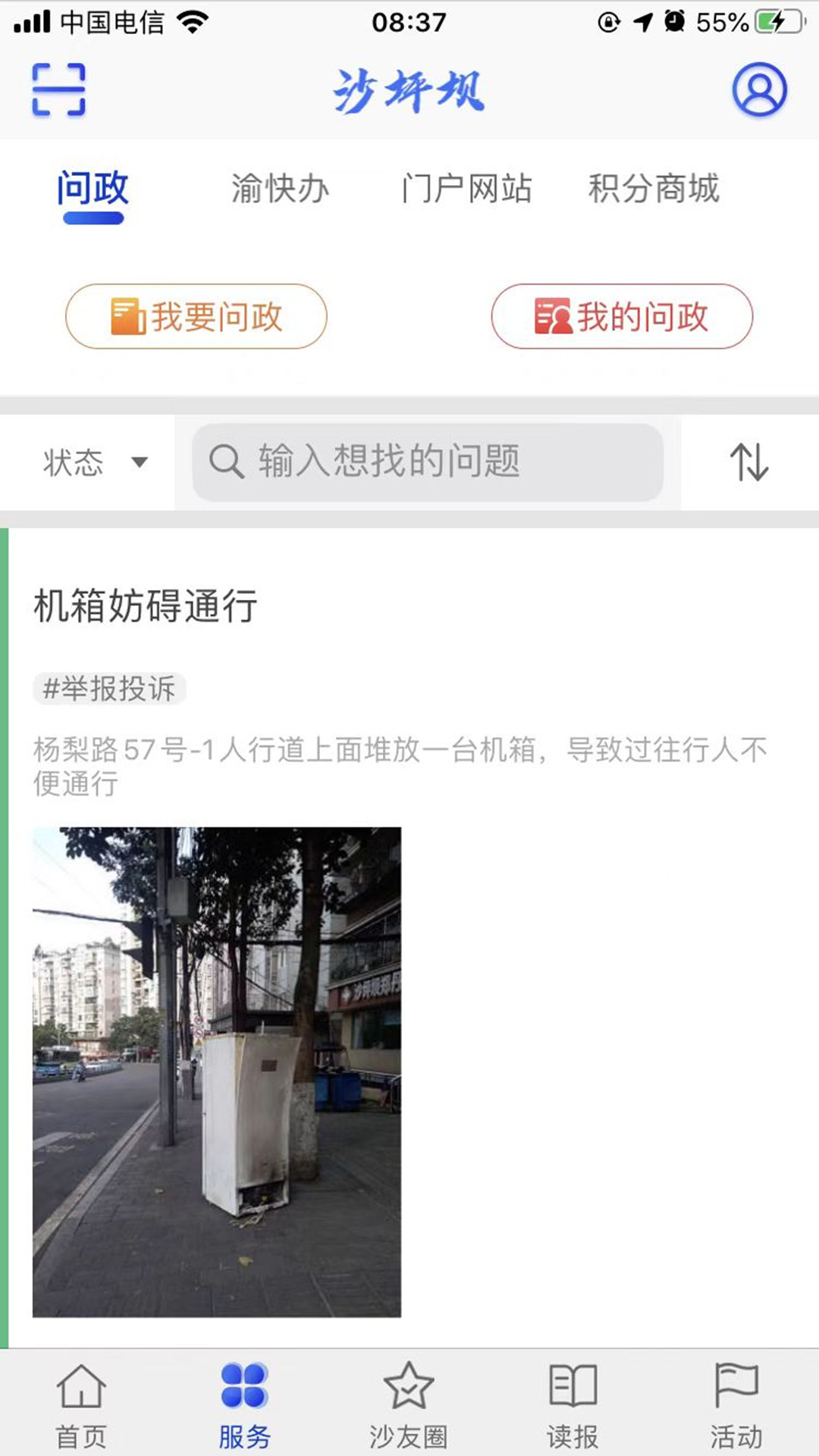The width and height of the screenshot is (819, 1456).
Task: Open the 机箱妨碍通行 complaint post
Action: click(146, 607)
